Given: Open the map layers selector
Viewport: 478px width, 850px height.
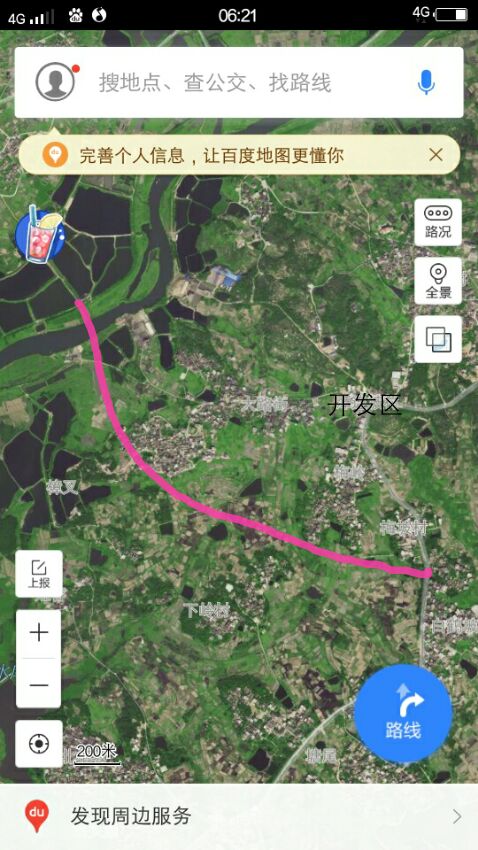Looking at the screenshot, I should point(438,339).
